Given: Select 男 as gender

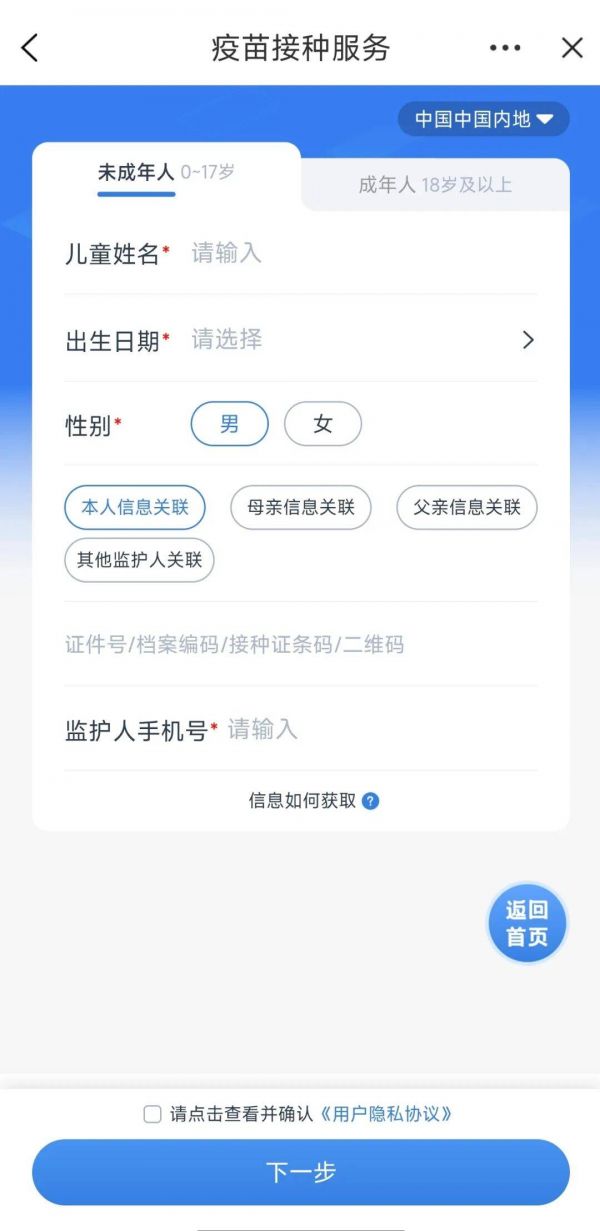Looking at the screenshot, I should [230, 424].
